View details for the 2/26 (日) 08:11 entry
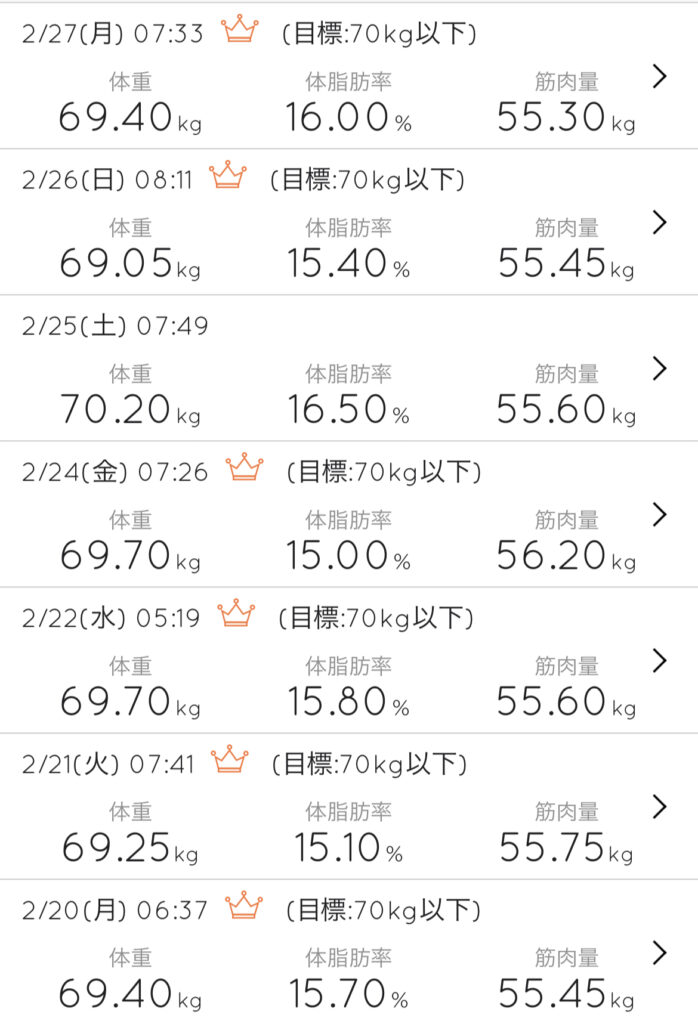 658,222
